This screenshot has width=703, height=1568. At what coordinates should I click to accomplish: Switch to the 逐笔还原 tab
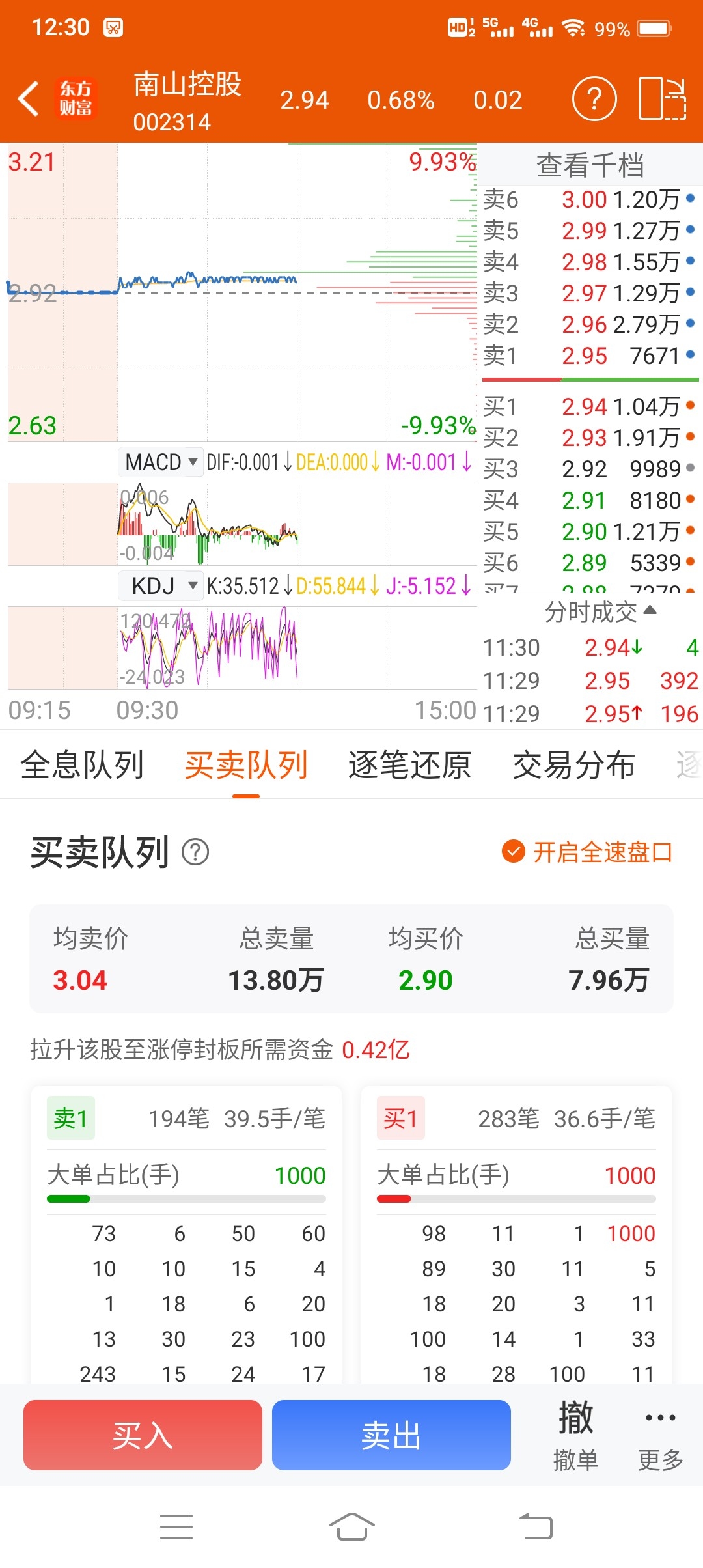tap(409, 765)
